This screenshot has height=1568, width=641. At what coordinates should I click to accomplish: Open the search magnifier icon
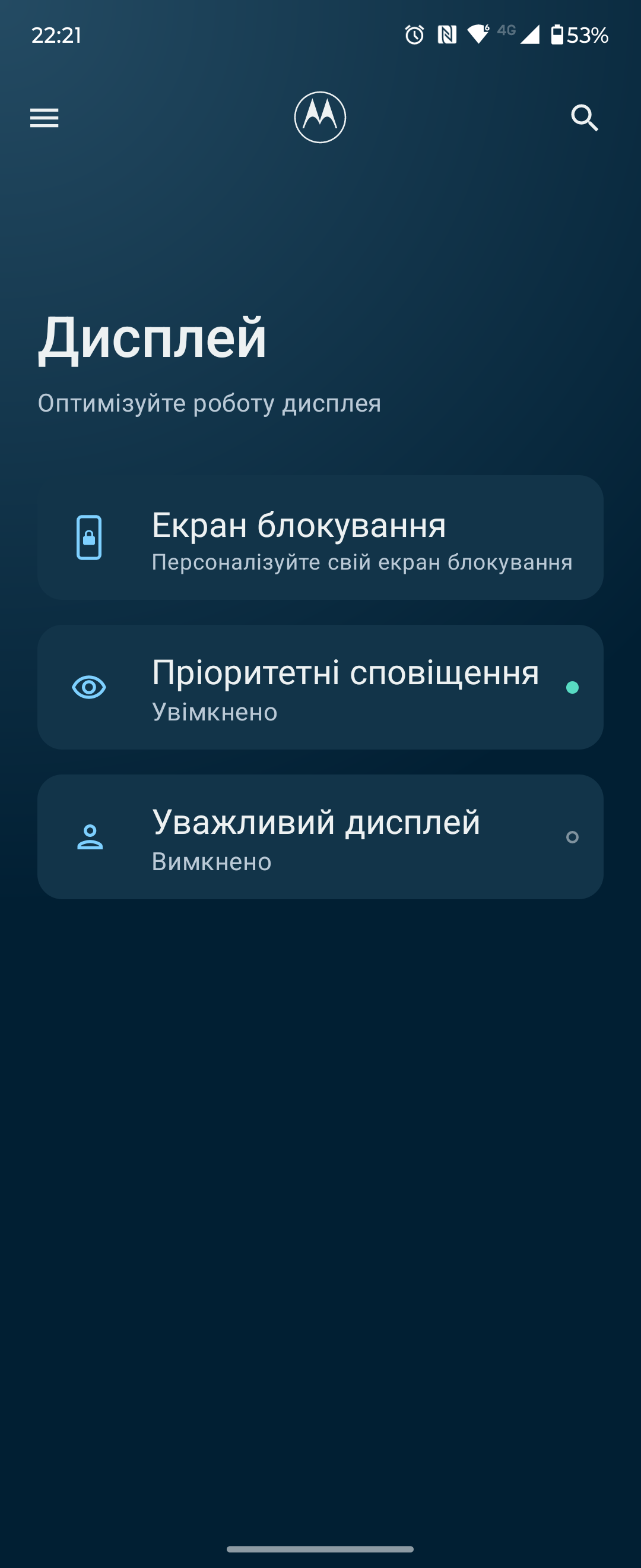585,118
